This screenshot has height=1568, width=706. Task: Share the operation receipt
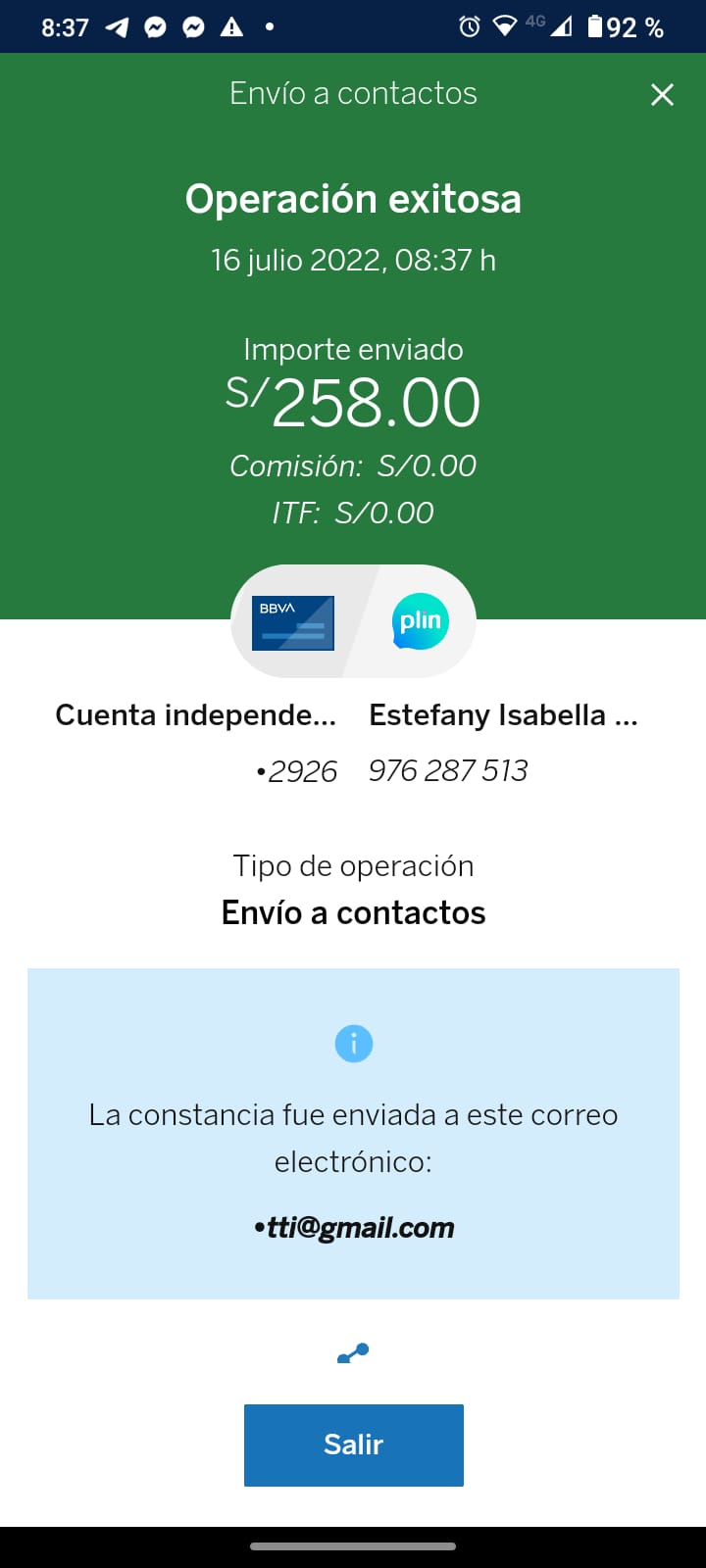pos(353,1353)
